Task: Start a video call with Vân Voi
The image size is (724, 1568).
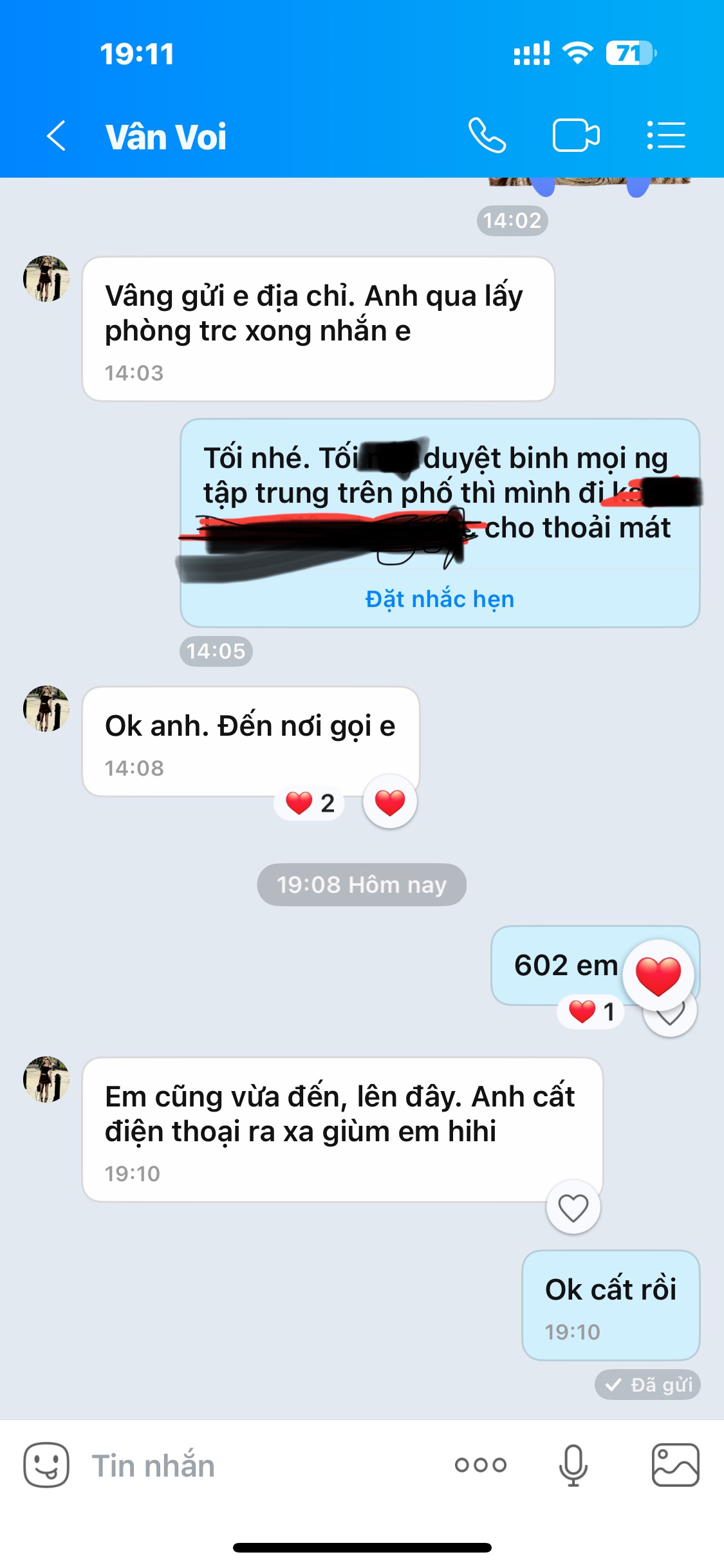Action: coord(576,136)
